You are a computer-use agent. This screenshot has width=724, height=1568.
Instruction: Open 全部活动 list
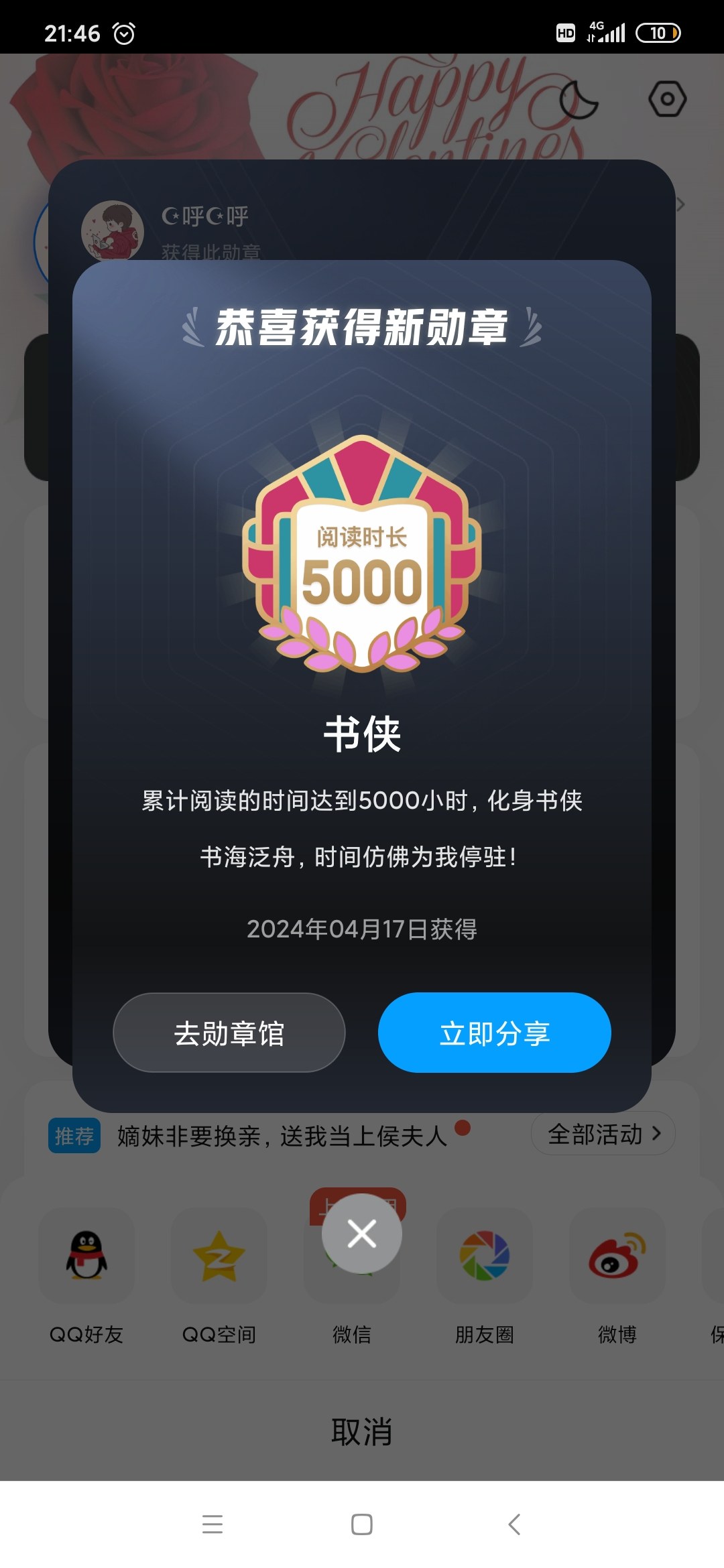603,1134
